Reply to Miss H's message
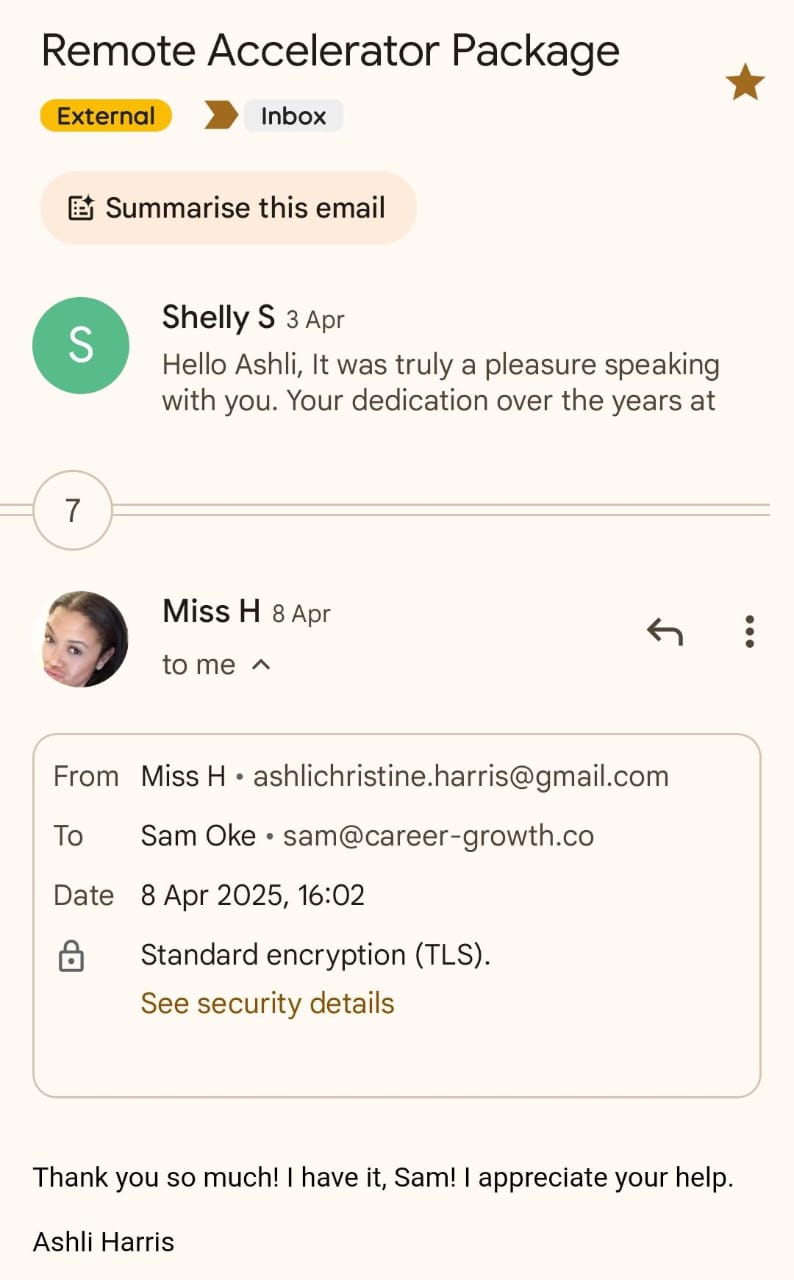The height and width of the screenshot is (1280, 794). [x=664, y=631]
